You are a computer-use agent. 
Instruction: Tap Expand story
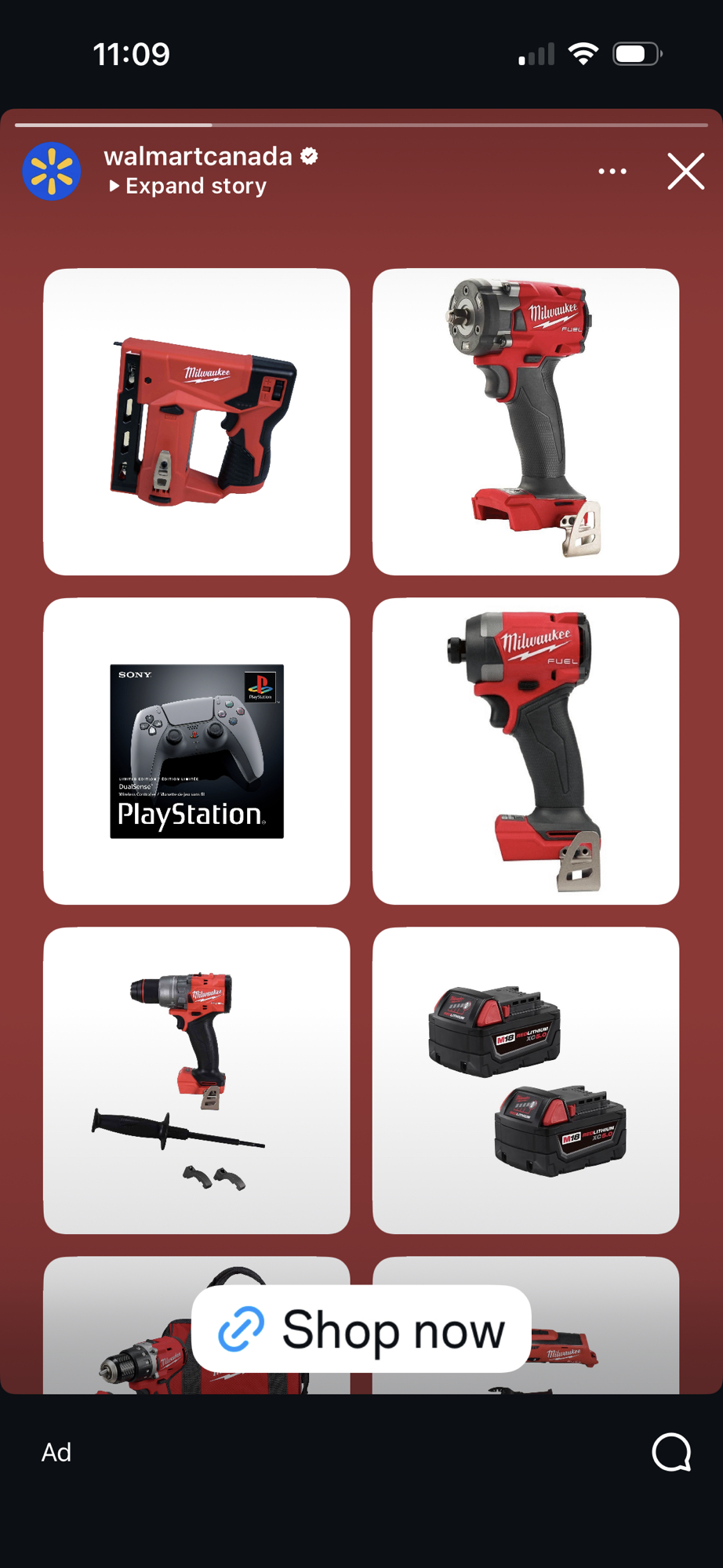coord(188,187)
